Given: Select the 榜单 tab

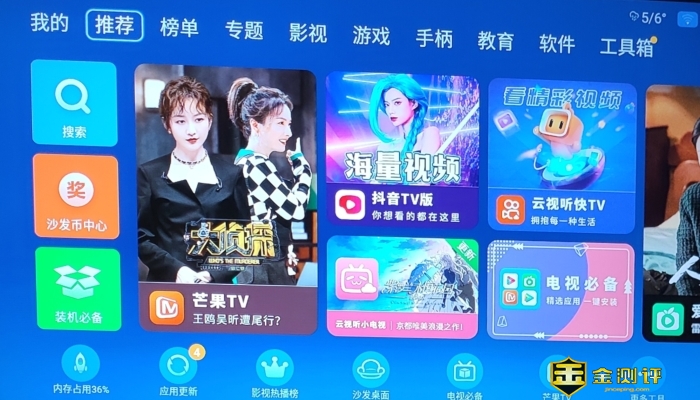Looking at the screenshot, I should (x=179, y=28).
